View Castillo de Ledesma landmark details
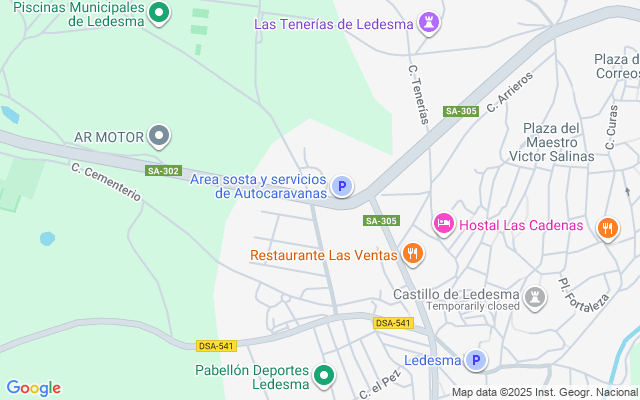The image size is (640, 400). [x=536, y=298]
